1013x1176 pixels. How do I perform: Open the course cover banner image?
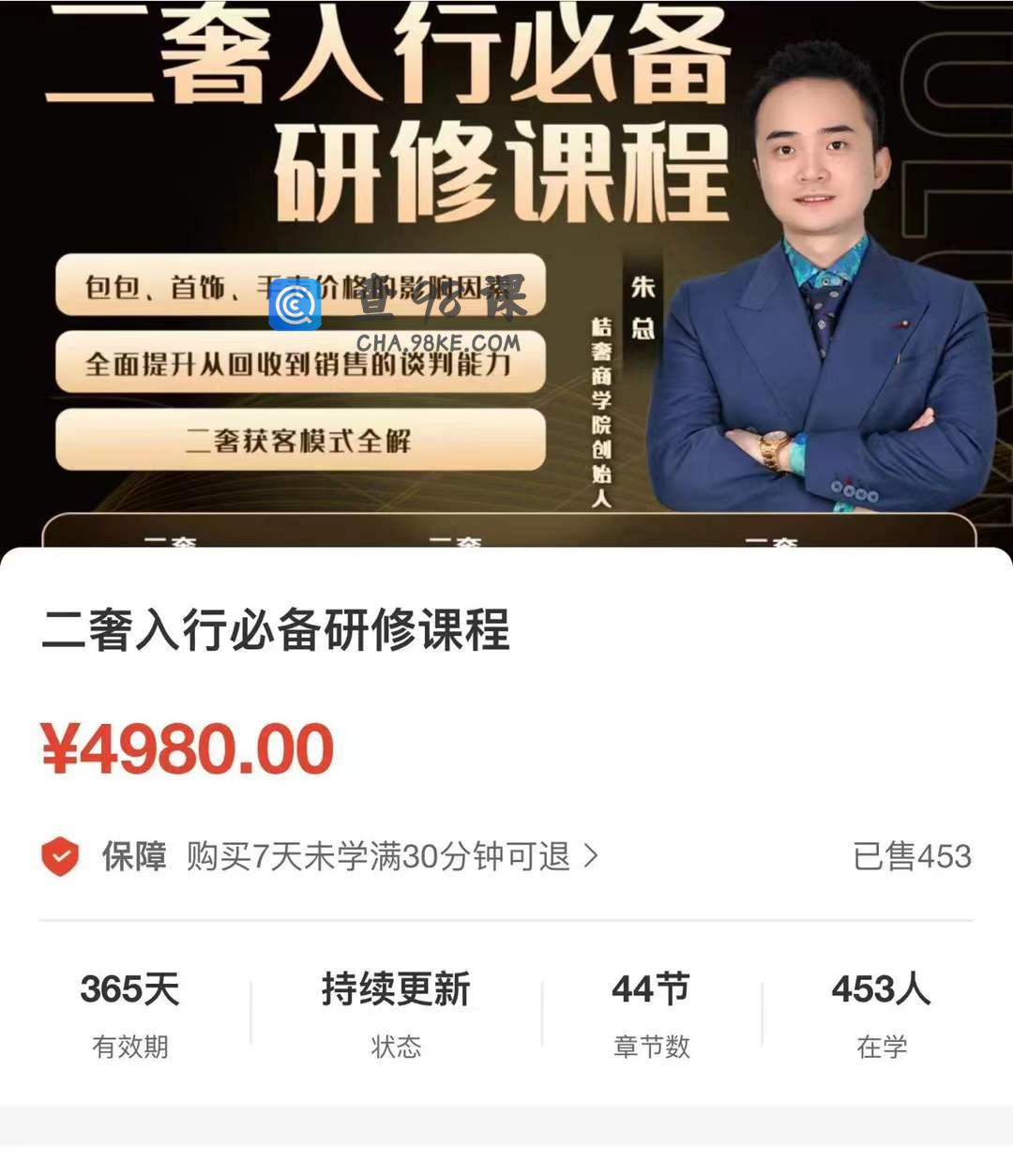506,272
